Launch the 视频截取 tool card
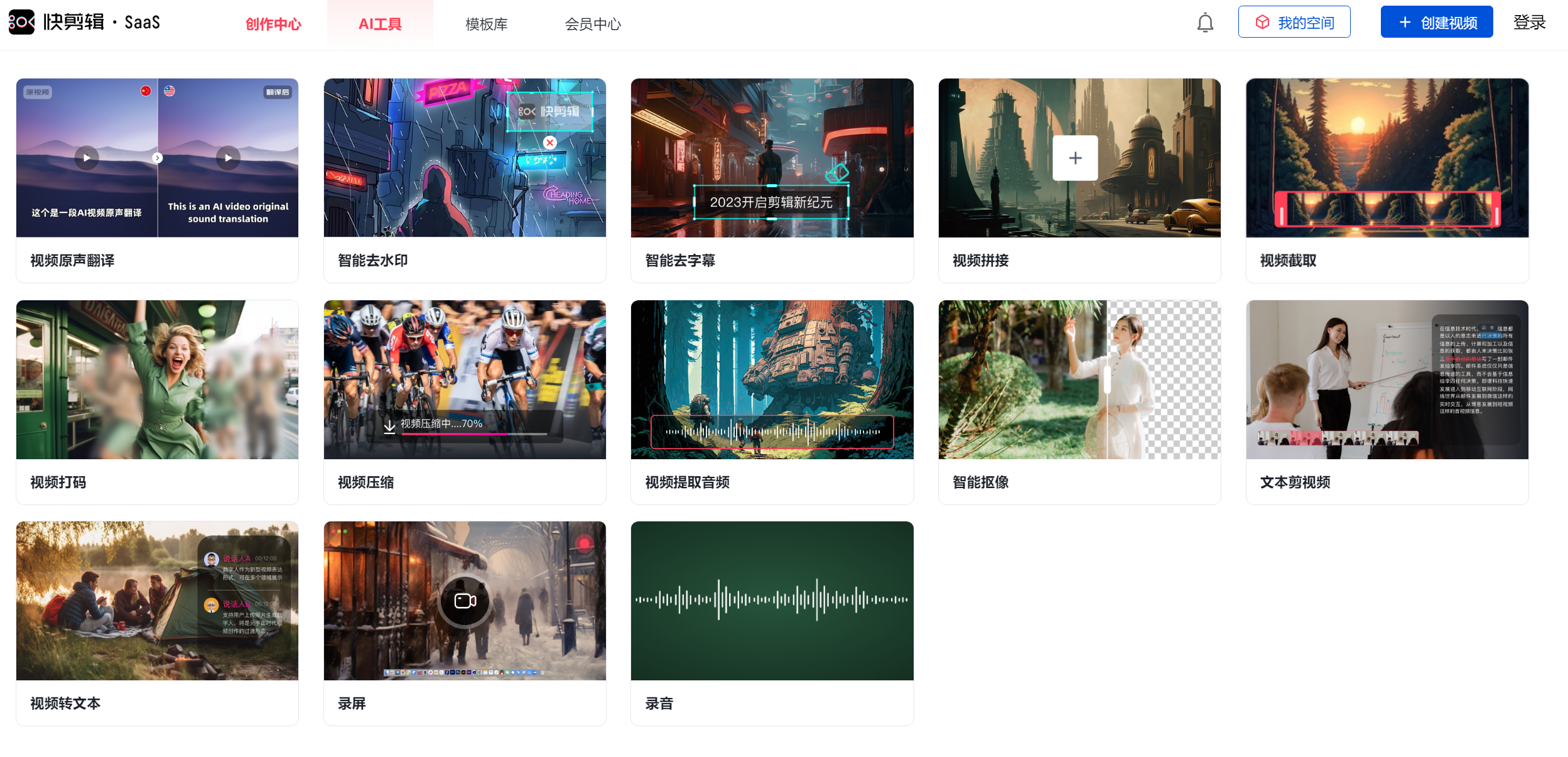Screen dimensions: 1568x757 pos(1387,180)
